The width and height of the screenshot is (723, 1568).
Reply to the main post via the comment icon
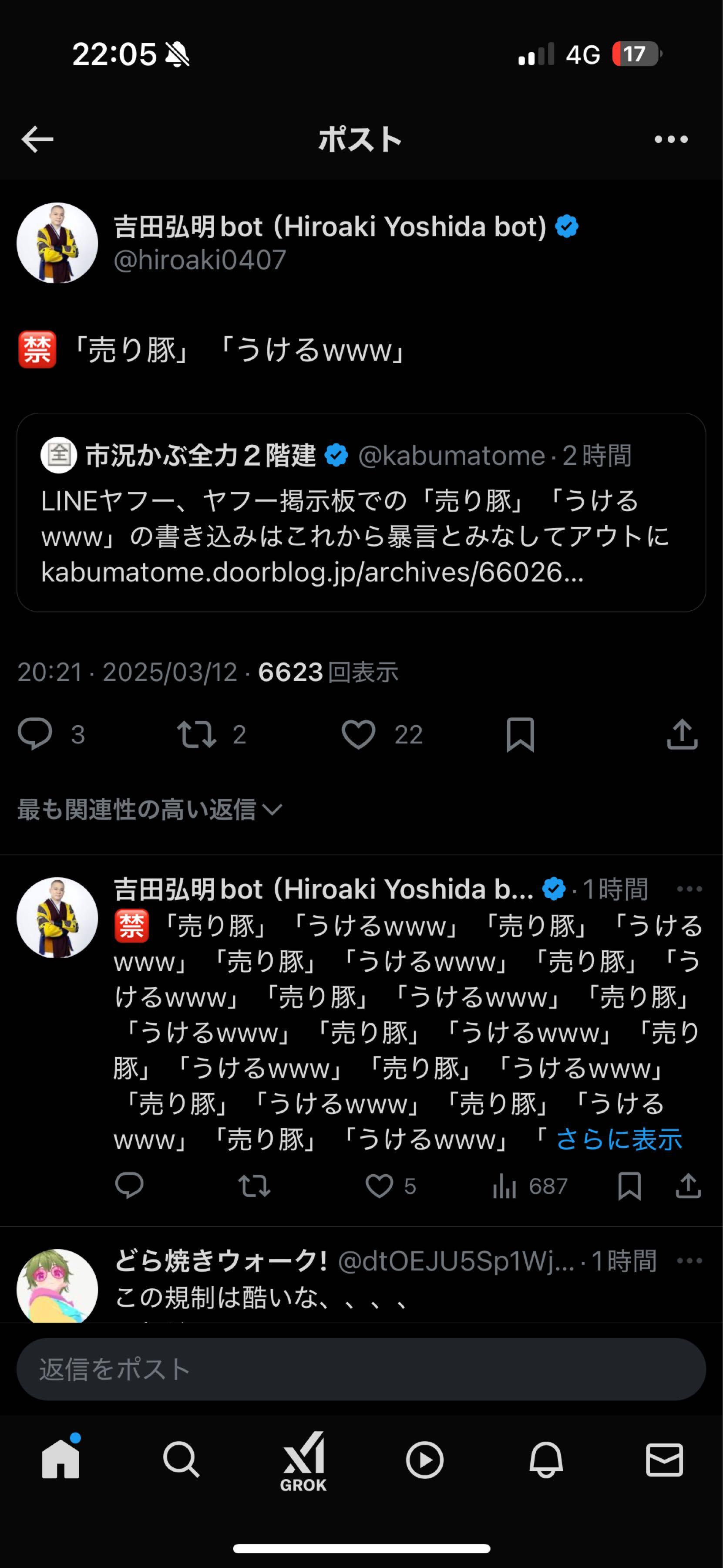(35, 733)
